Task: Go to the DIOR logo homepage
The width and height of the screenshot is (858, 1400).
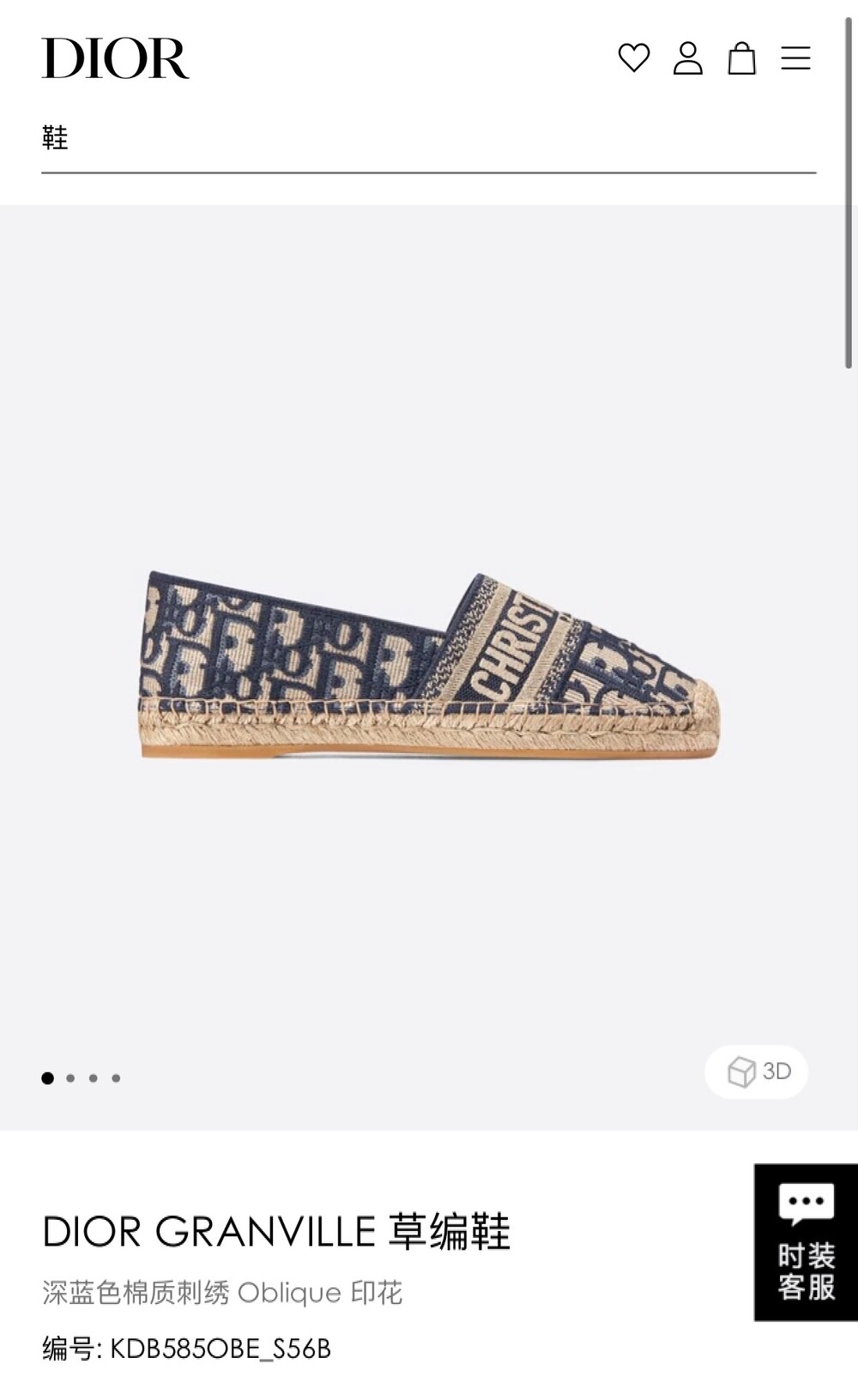Action: pos(115,58)
